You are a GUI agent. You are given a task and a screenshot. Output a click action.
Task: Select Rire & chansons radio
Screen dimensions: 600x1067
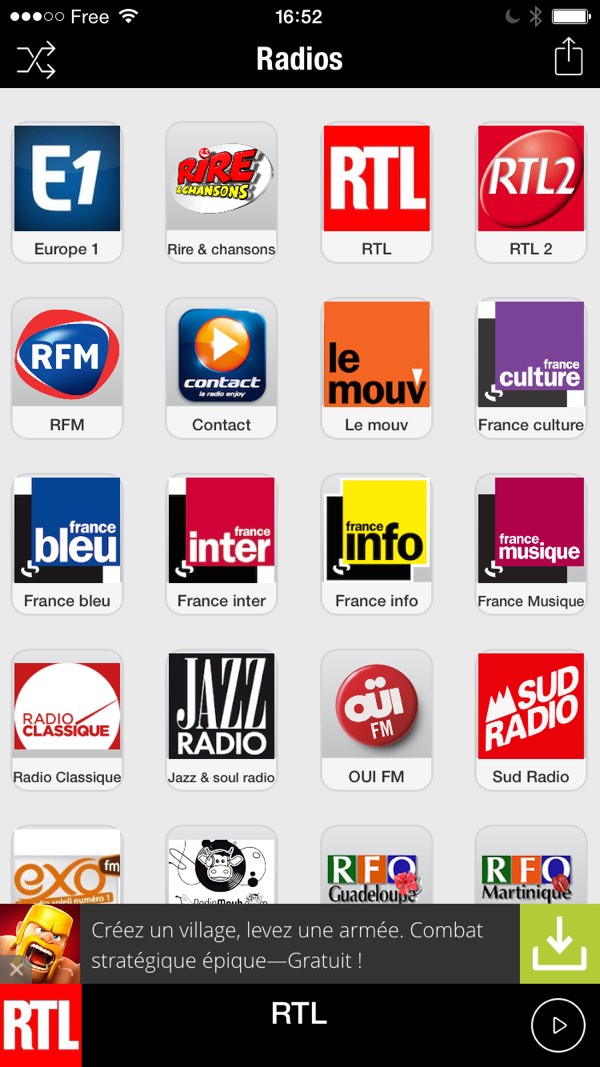221,193
